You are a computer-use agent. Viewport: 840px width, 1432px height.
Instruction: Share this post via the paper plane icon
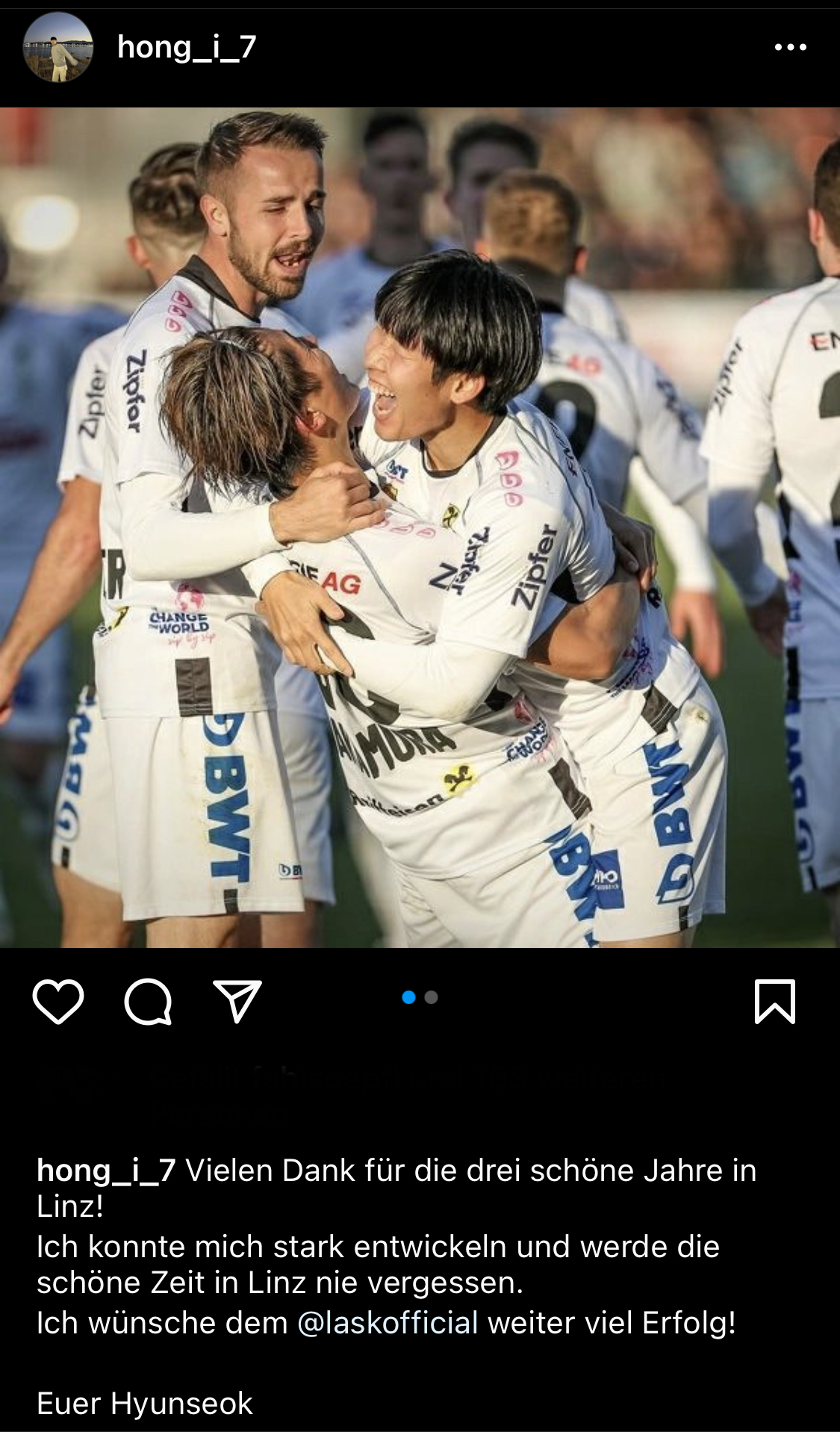pyautogui.click(x=237, y=1001)
